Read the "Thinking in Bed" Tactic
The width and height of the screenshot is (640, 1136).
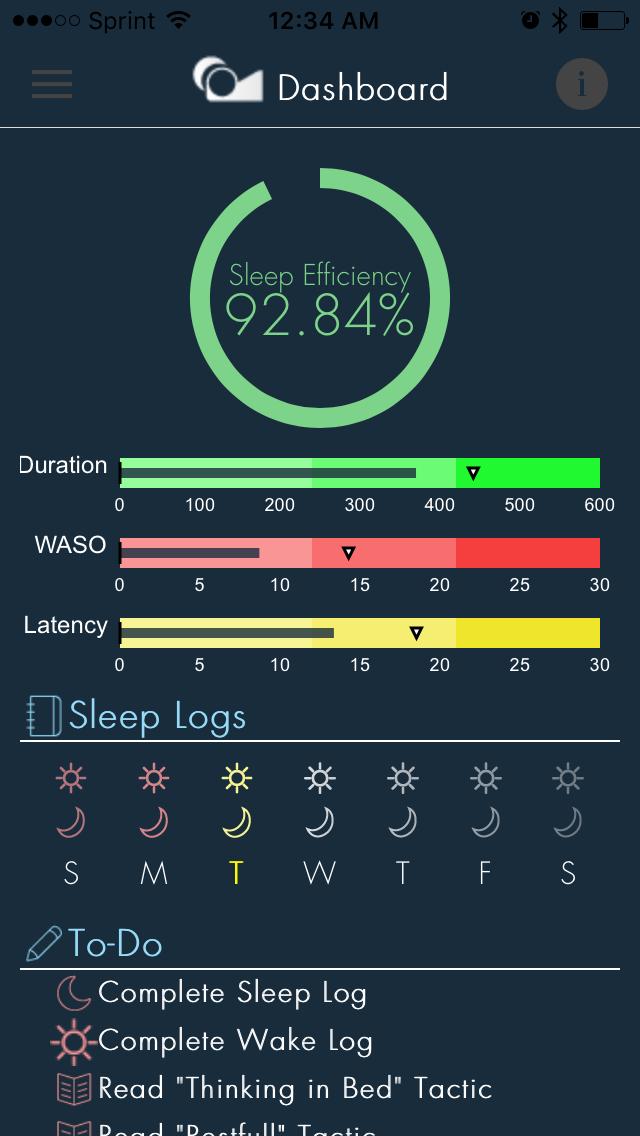click(293, 1088)
